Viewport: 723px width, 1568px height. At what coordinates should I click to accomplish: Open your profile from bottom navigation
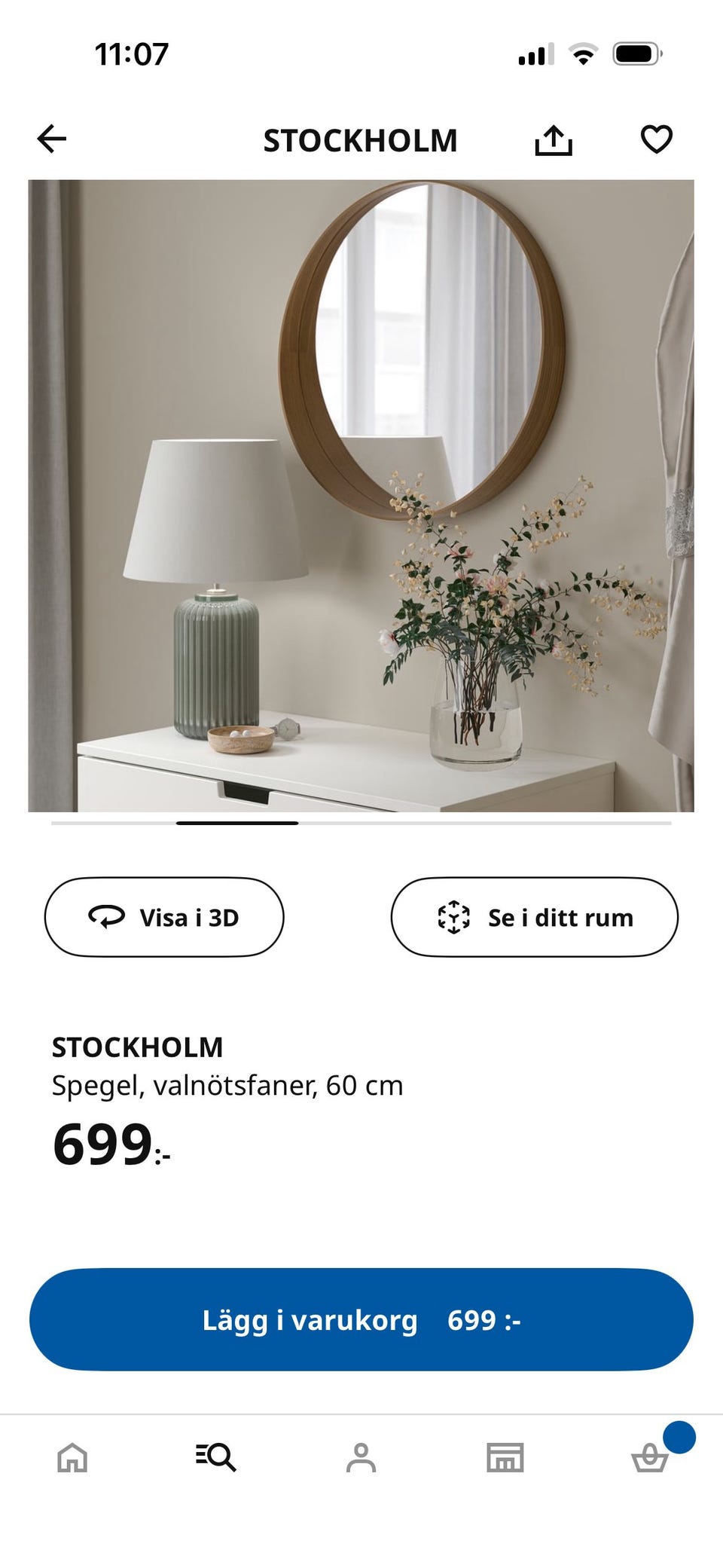(x=361, y=1459)
